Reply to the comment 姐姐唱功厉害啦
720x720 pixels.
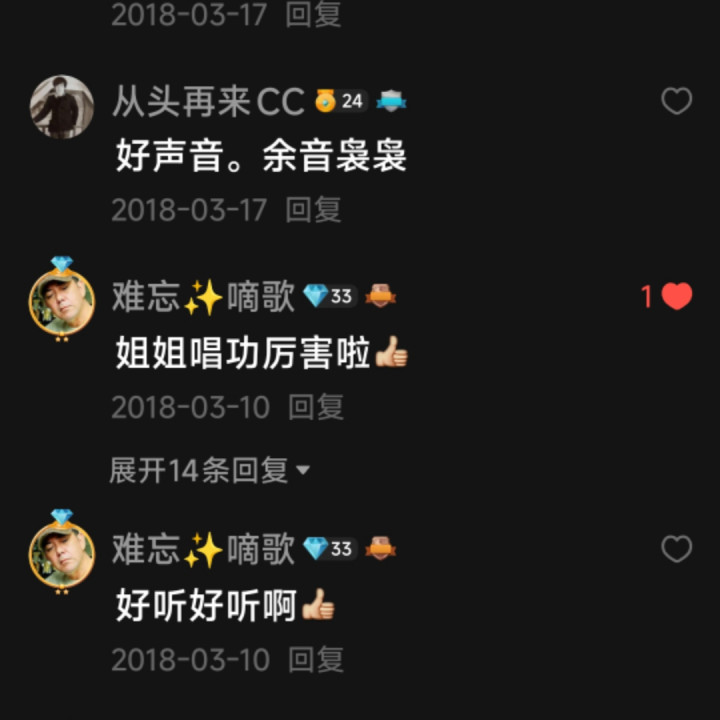315,407
